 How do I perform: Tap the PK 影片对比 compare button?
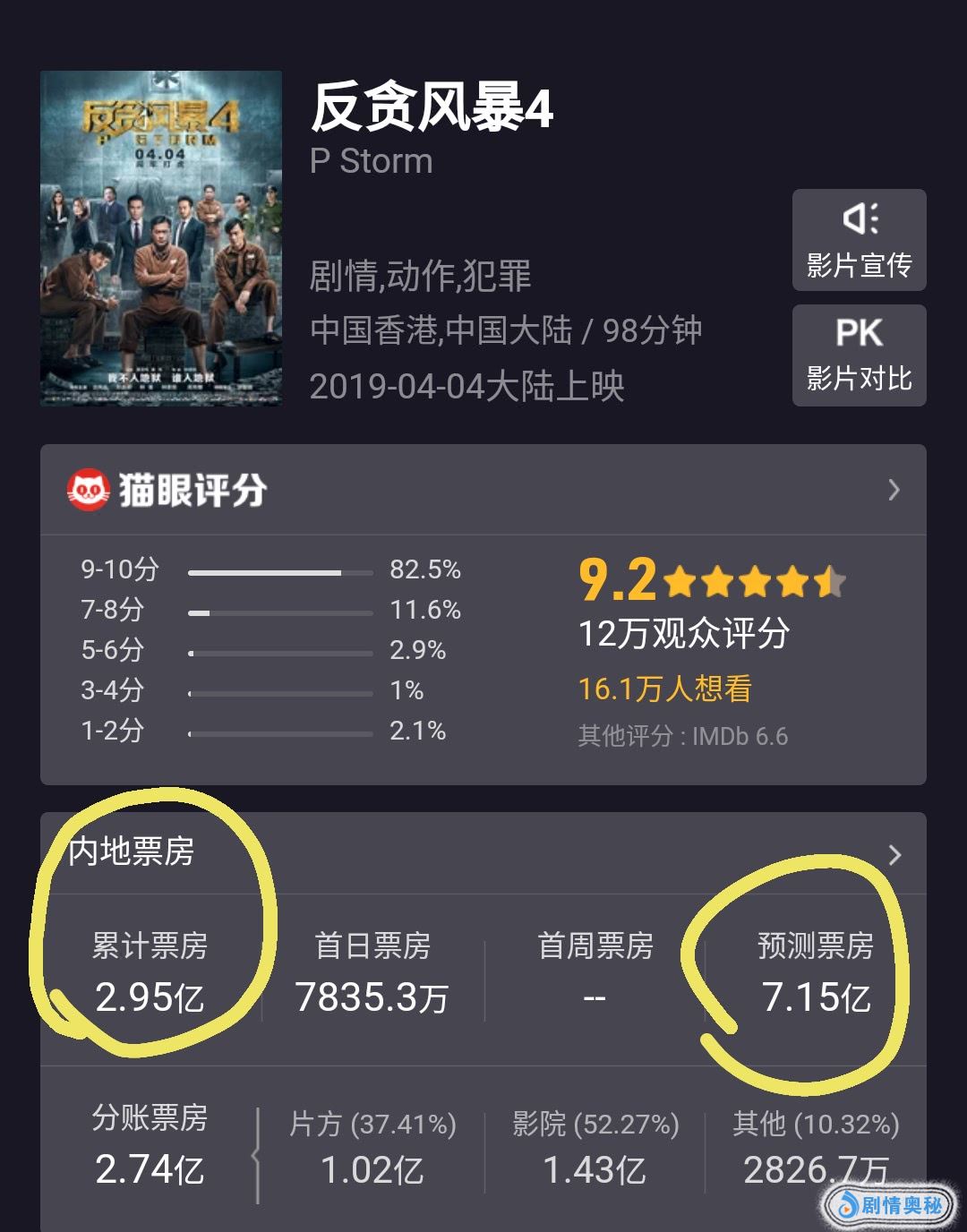click(x=859, y=355)
